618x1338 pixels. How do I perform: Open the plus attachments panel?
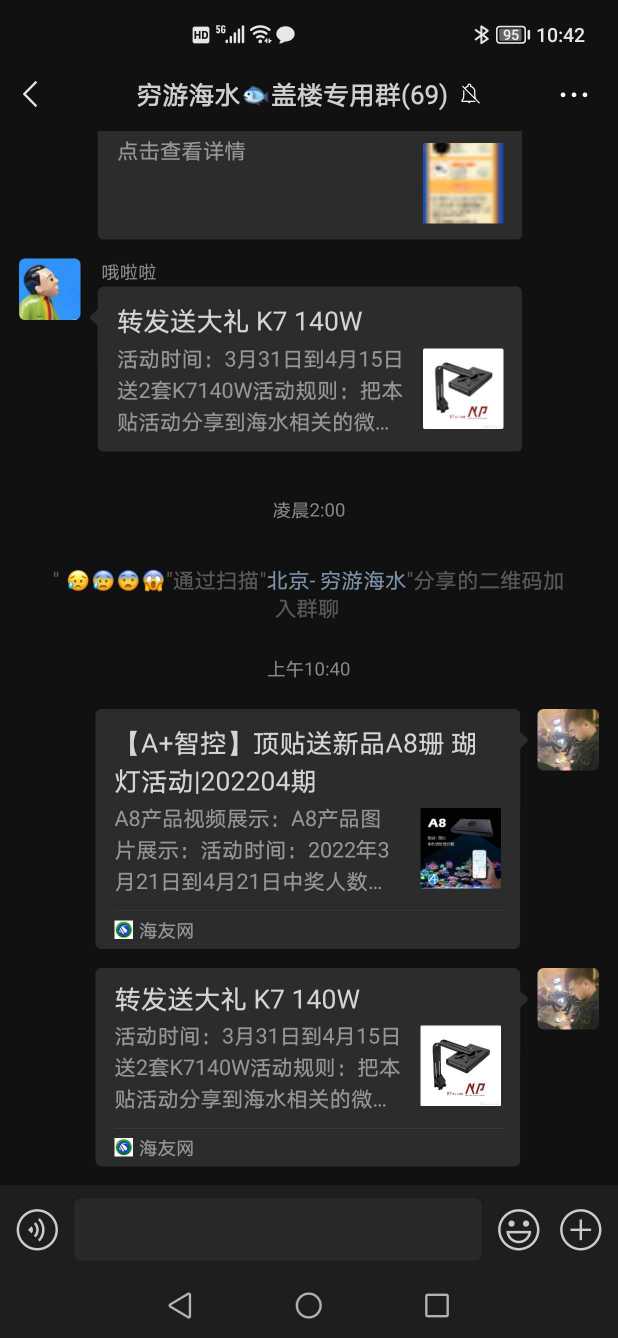[x=580, y=1229]
